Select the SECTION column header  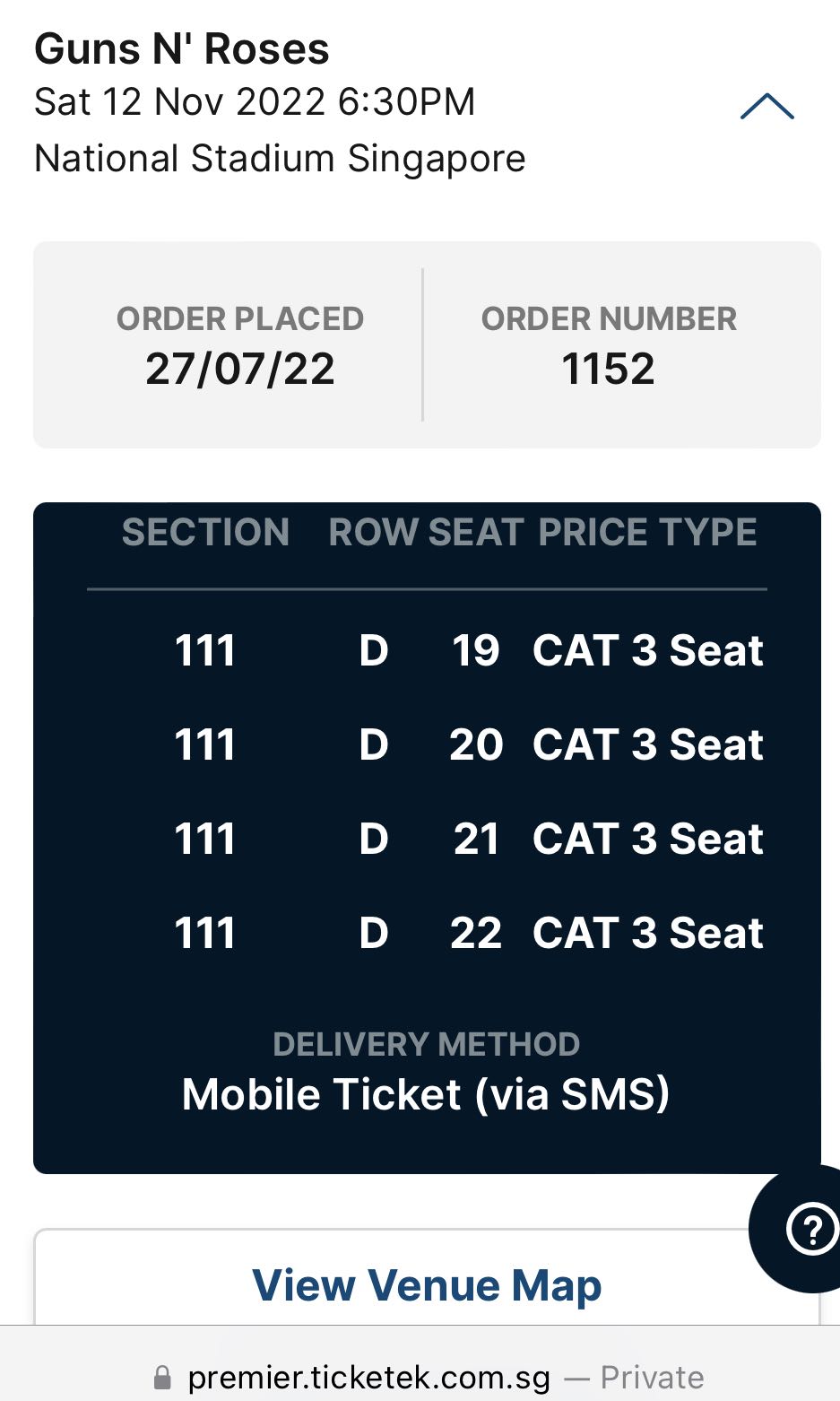pyautogui.click(x=205, y=532)
